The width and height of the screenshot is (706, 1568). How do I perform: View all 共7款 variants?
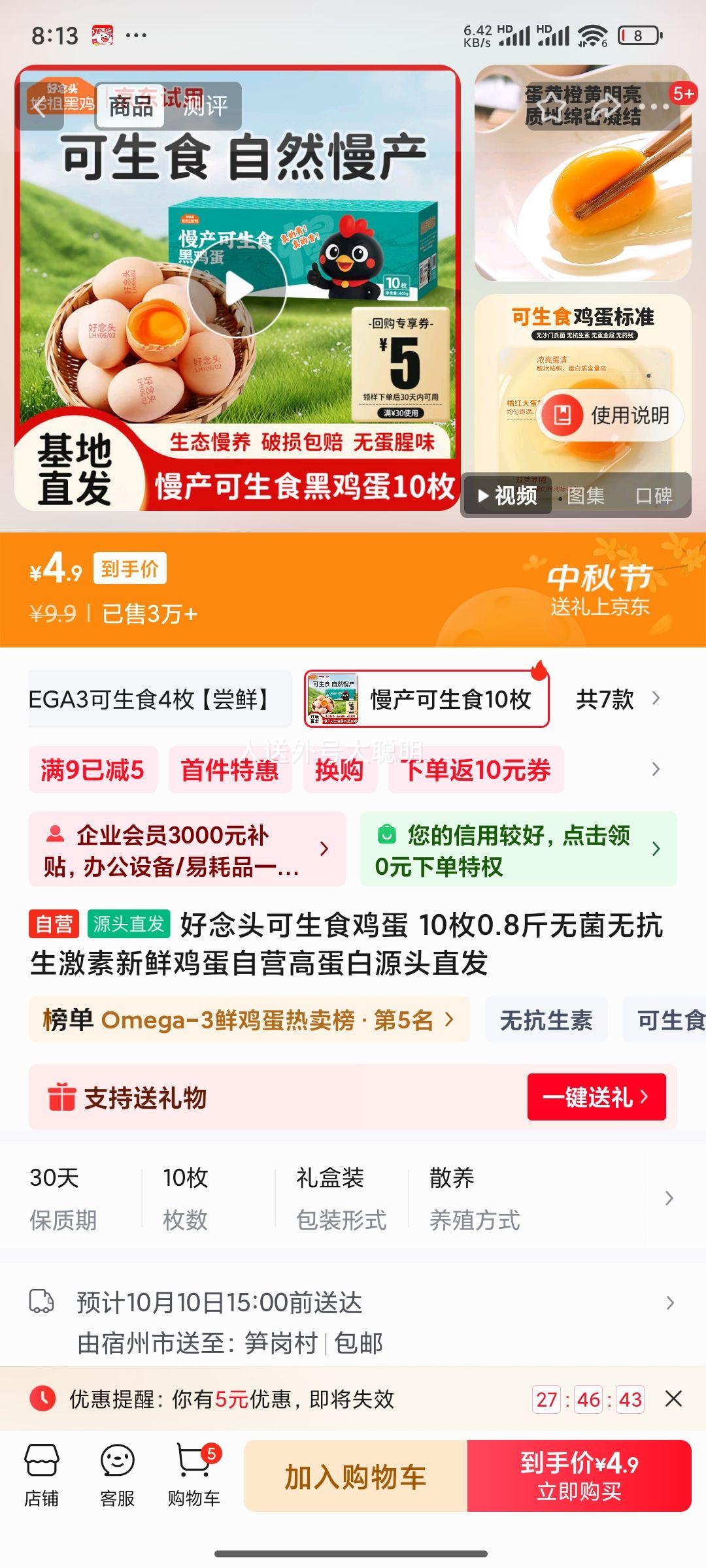(x=617, y=699)
